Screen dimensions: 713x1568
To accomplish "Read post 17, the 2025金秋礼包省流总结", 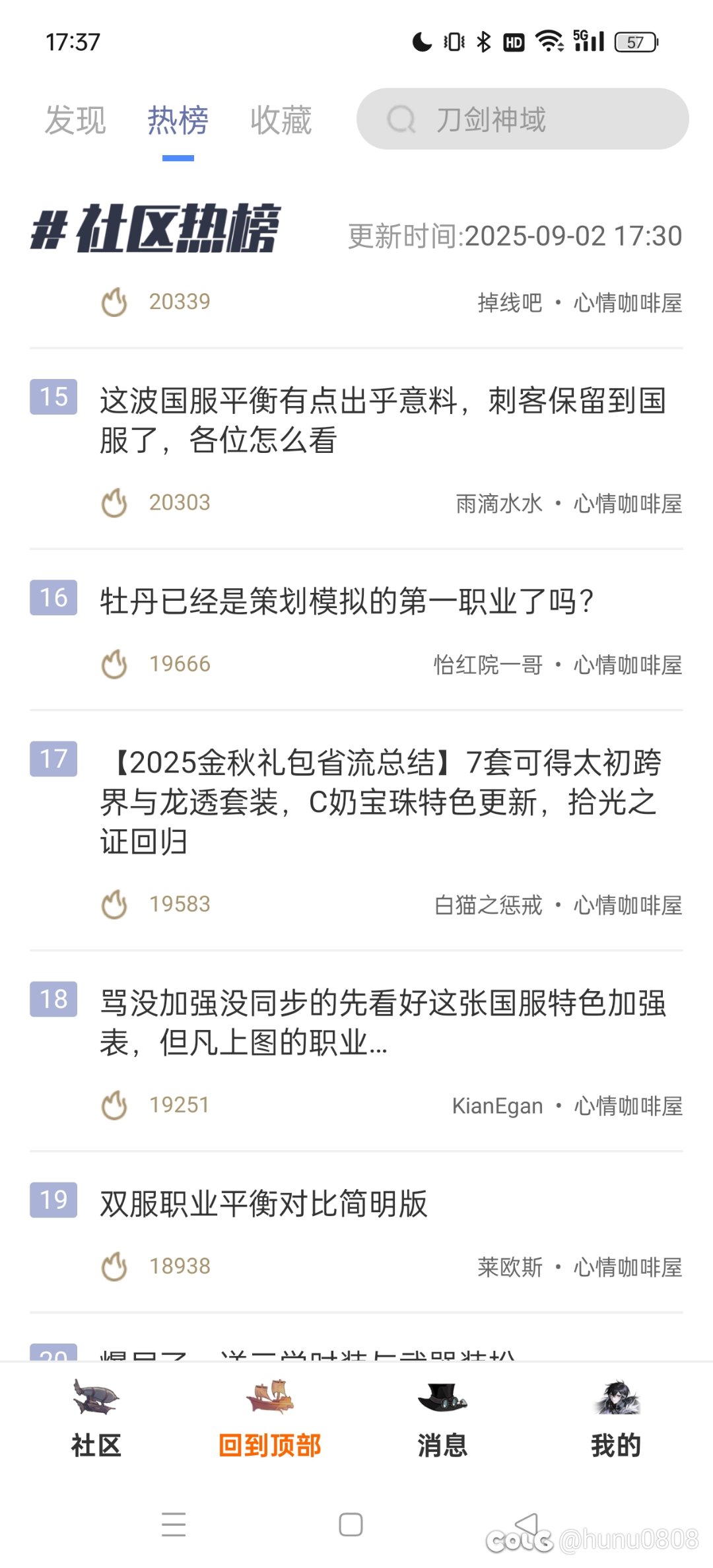I will coord(382,801).
